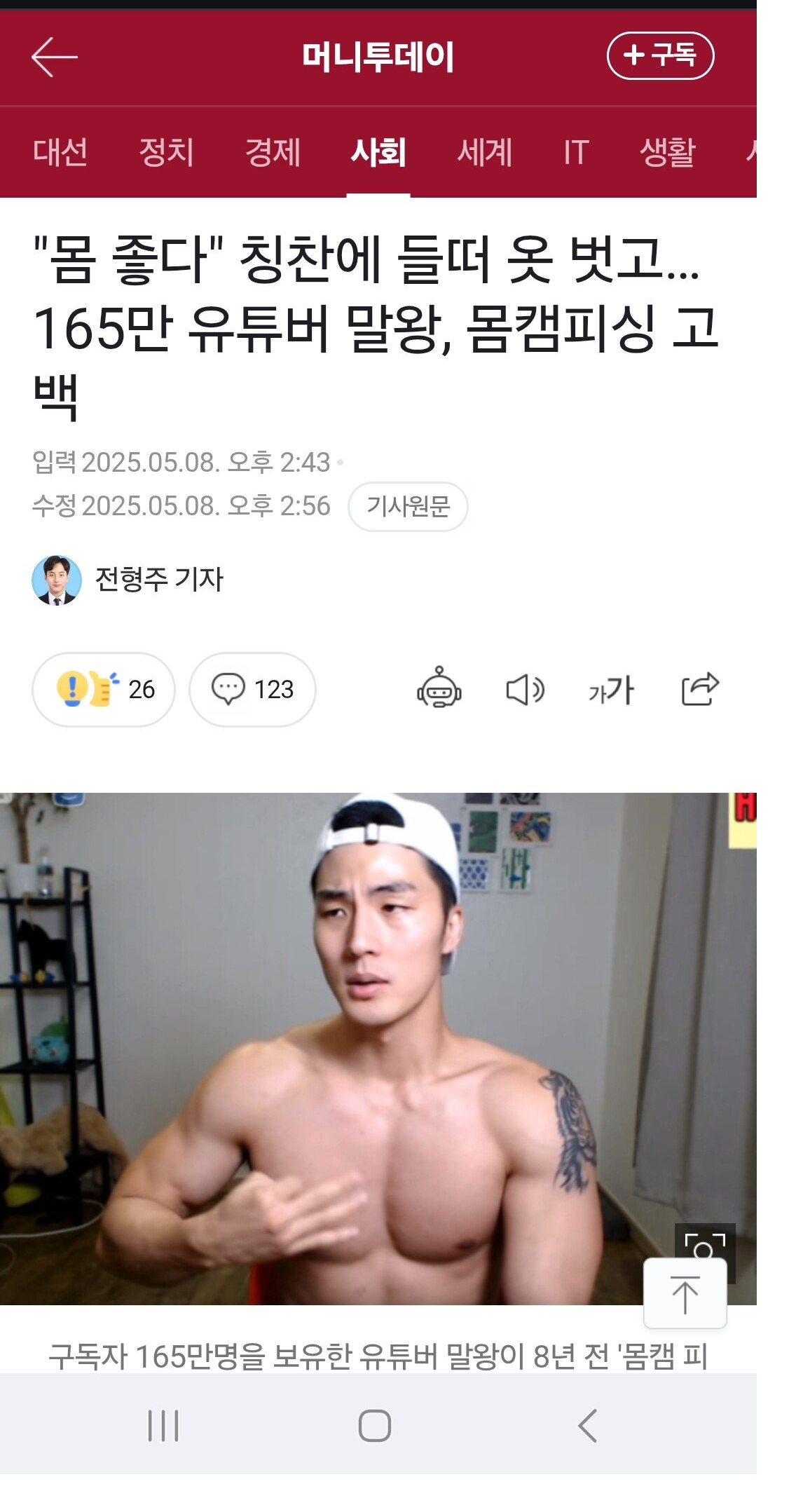This screenshot has height=1512, width=803.
Task: React to the article (26 reactions)
Action: pyautogui.click(x=104, y=689)
